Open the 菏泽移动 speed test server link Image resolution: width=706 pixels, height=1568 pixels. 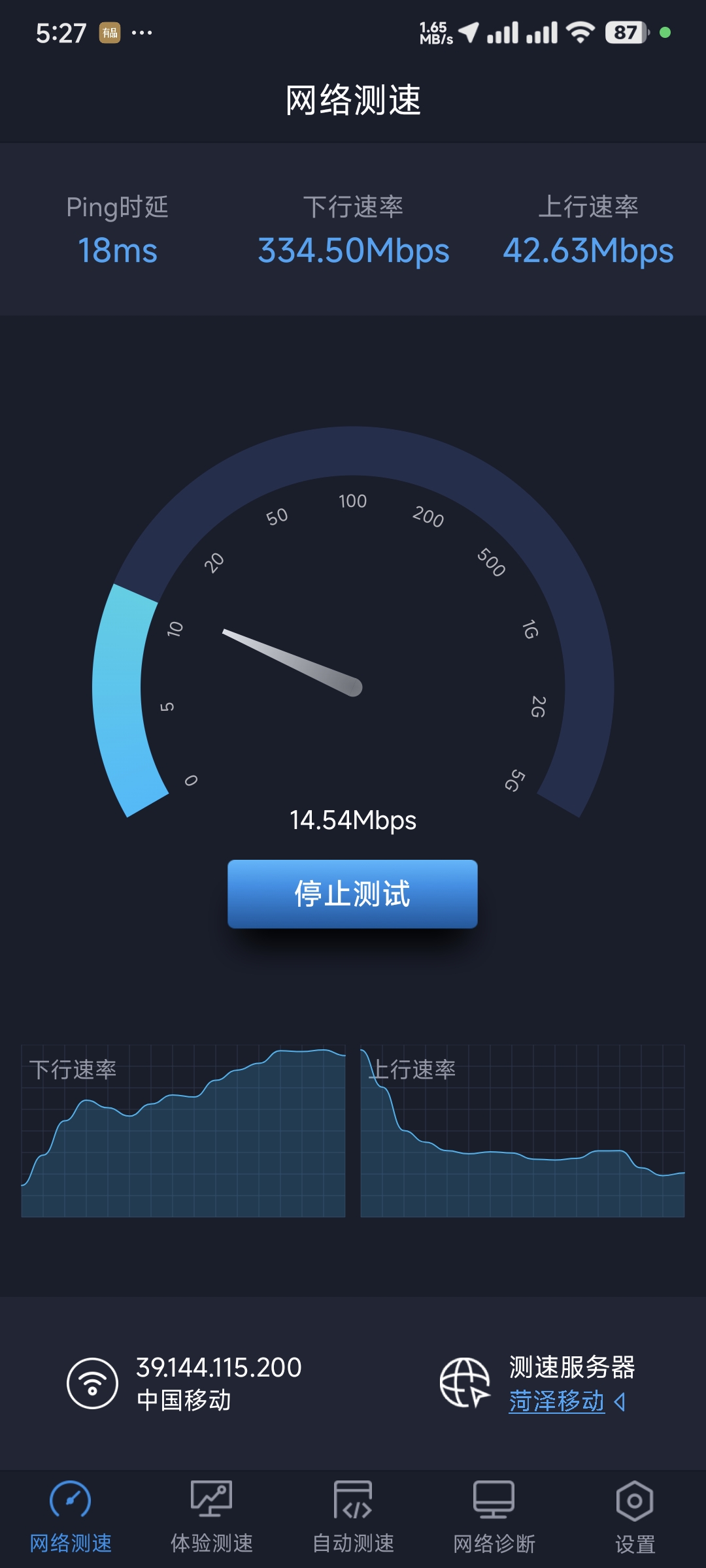coord(557,1401)
